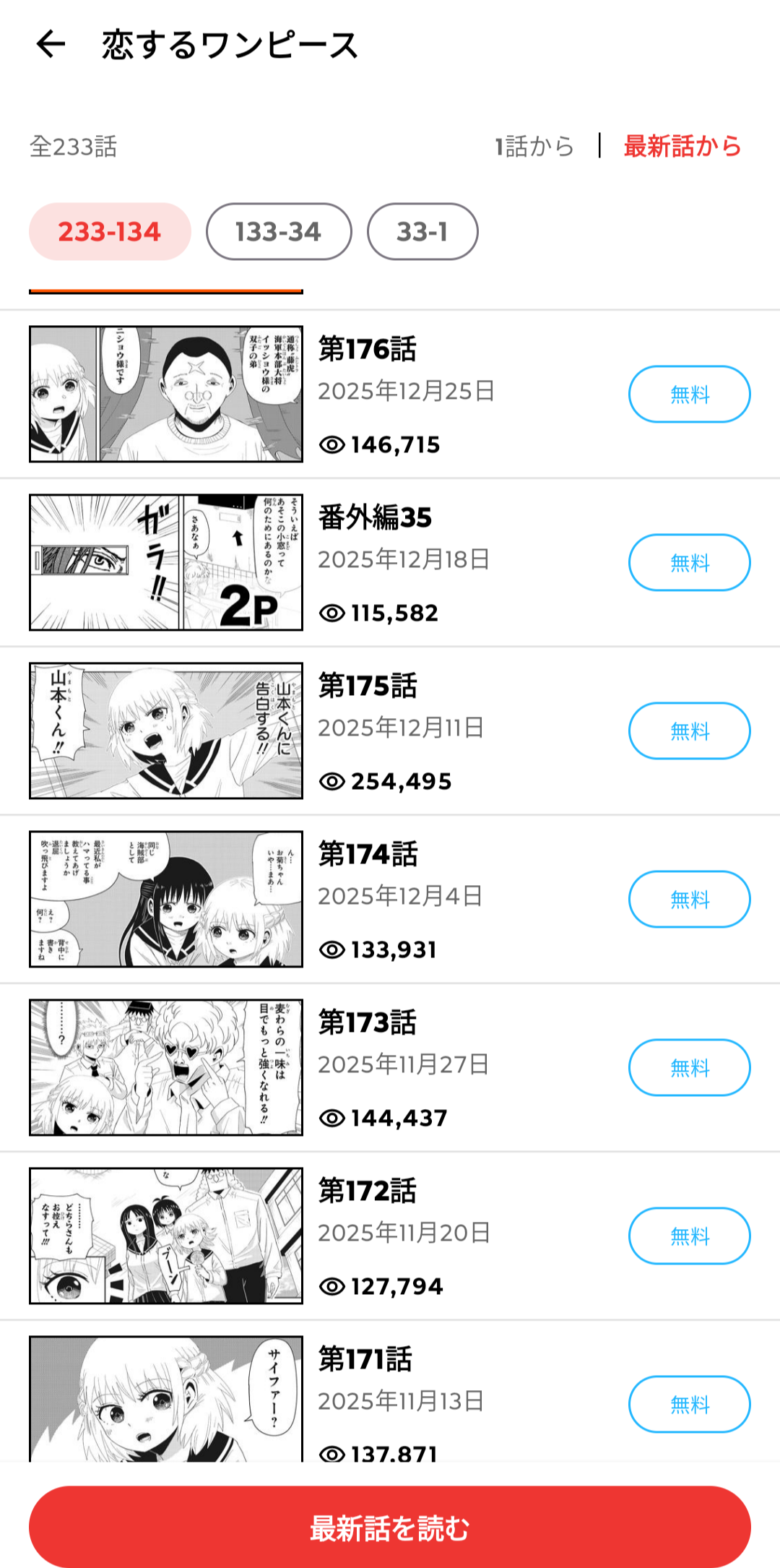Open the 第174話 thumbnail

tap(166, 899)
